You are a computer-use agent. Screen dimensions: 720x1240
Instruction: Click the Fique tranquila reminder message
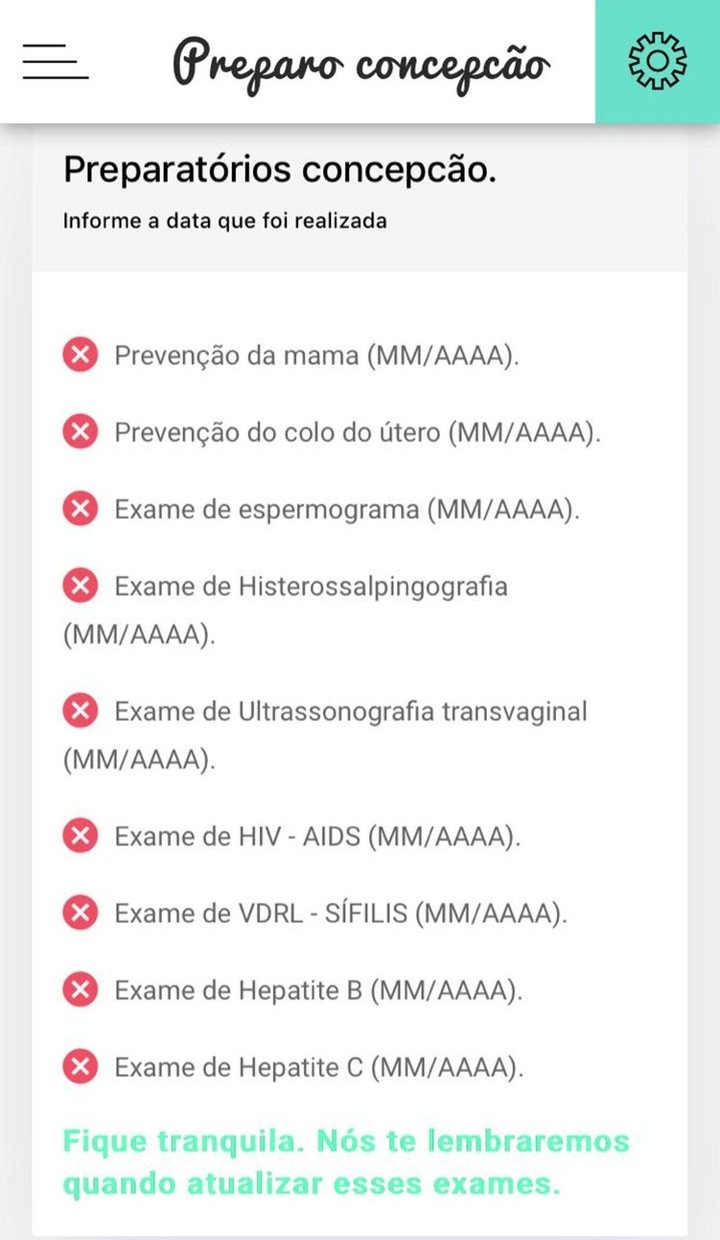pos(347,1160)
